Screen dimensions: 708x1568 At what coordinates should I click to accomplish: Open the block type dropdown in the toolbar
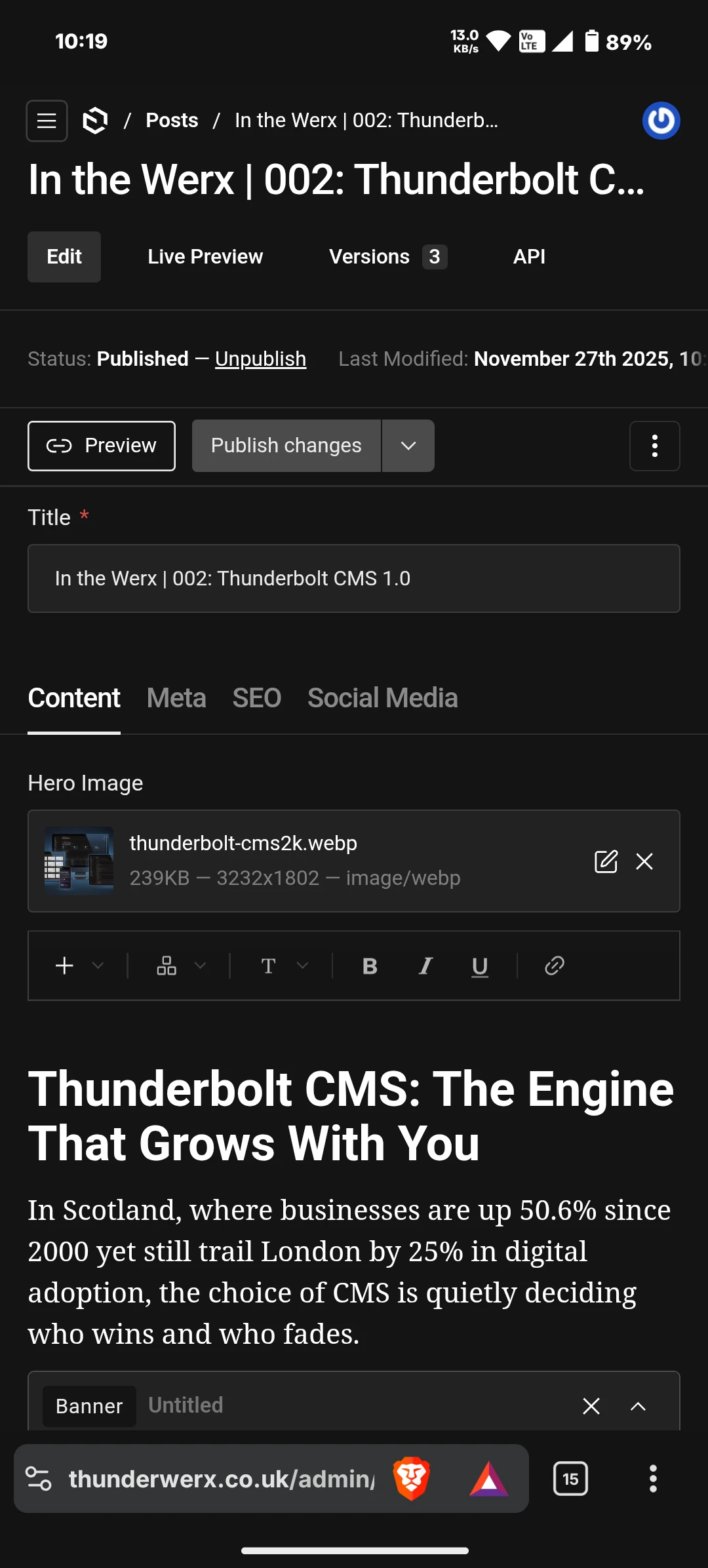(200, 966)
